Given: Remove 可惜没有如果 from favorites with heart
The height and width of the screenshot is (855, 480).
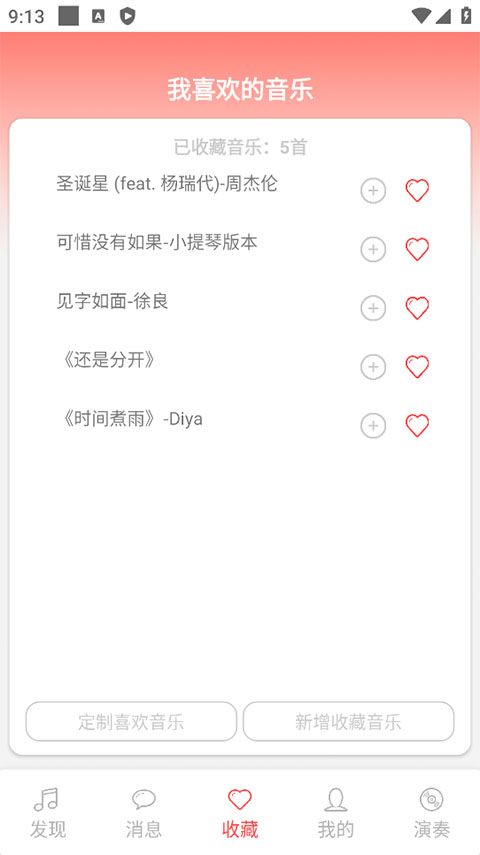Looking at the screenshot, I should click(x=417, y=250).
